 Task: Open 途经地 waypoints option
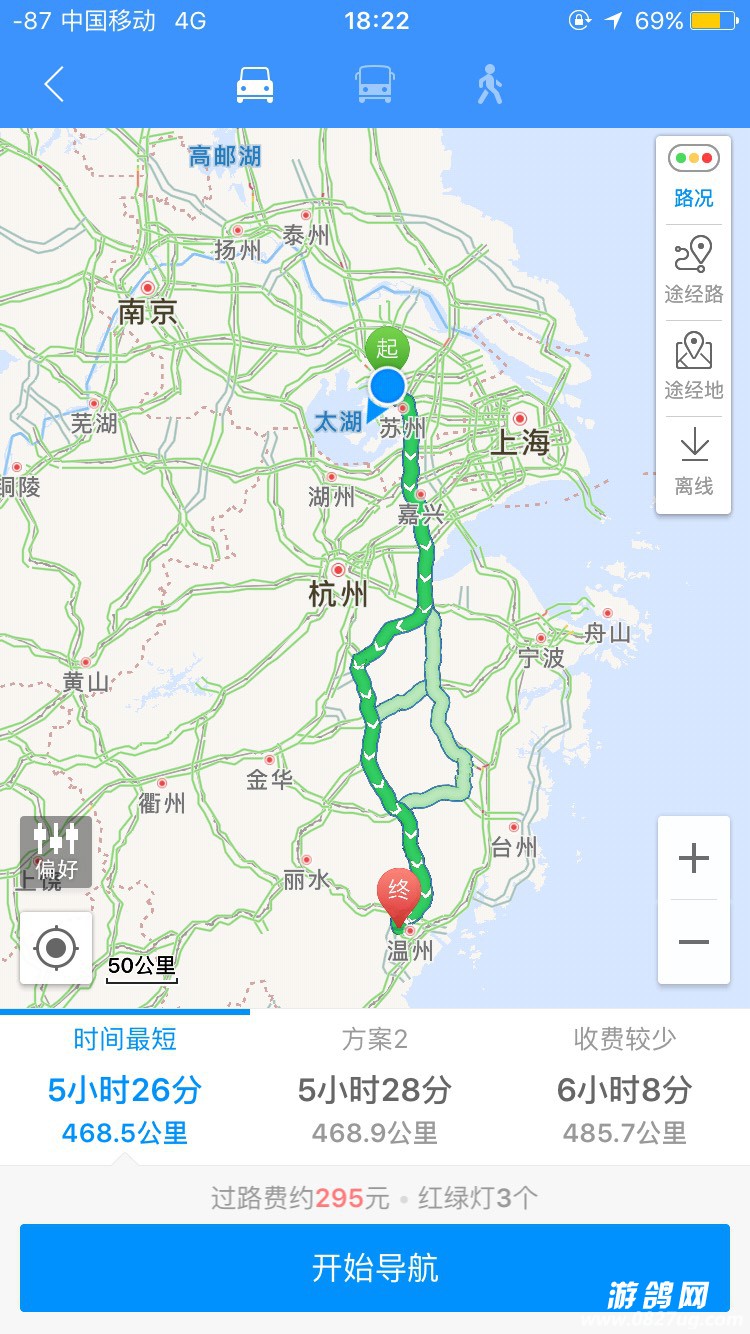pyautogui.click(x=693, y=366)
